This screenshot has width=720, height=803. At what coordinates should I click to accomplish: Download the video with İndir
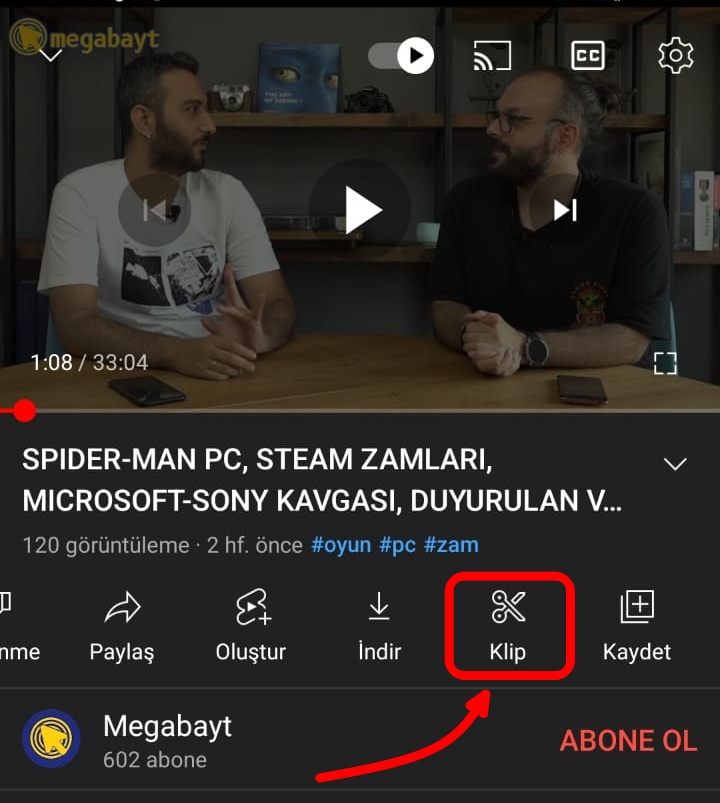(379, 626)
